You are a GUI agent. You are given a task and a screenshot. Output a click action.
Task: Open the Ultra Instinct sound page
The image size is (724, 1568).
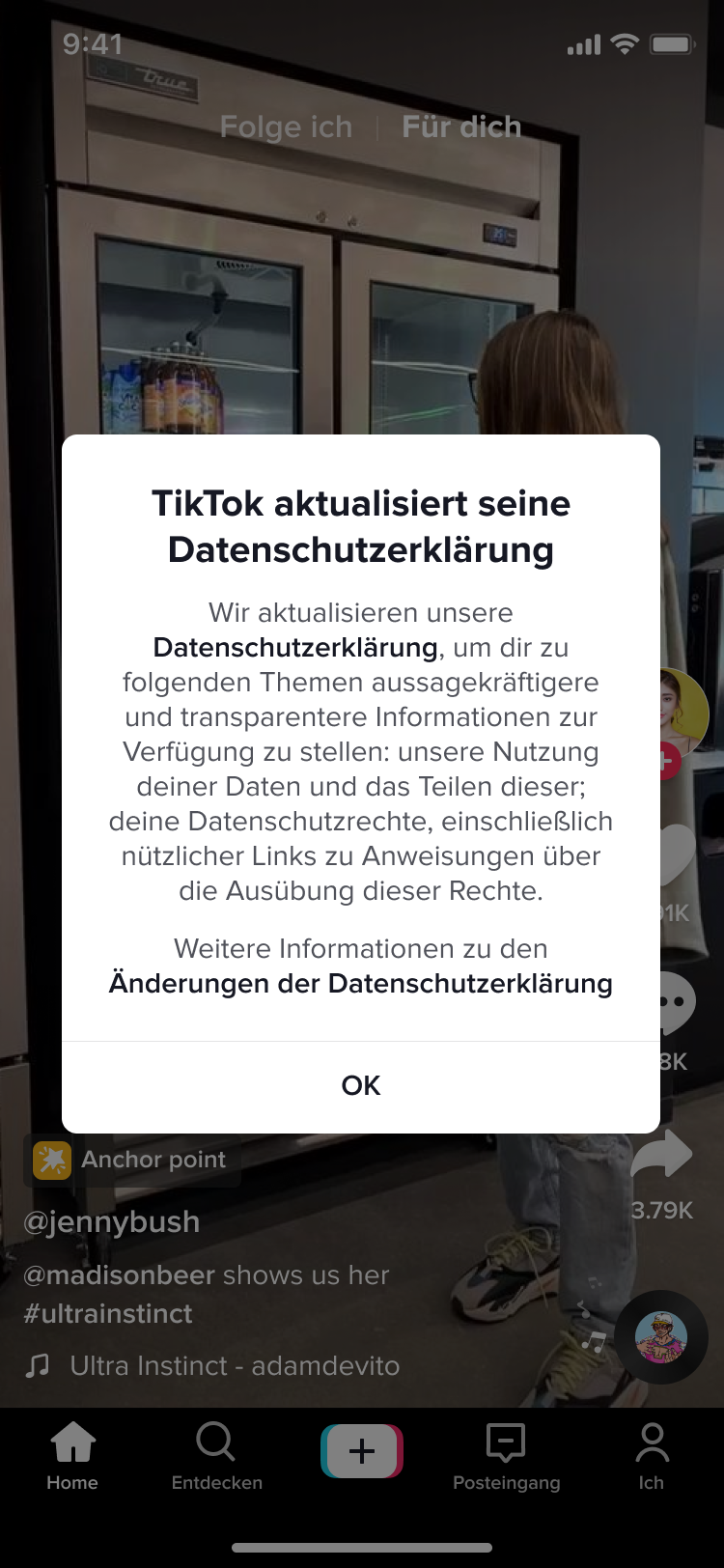pos(235,1366)
